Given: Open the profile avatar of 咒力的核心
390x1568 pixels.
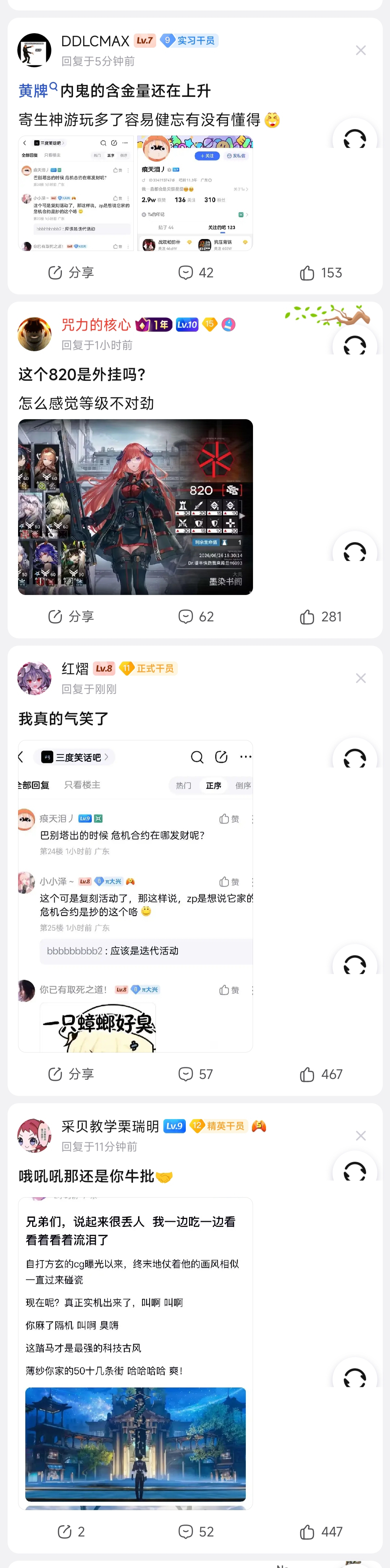Looking at the screenshot, I should 34,333.
